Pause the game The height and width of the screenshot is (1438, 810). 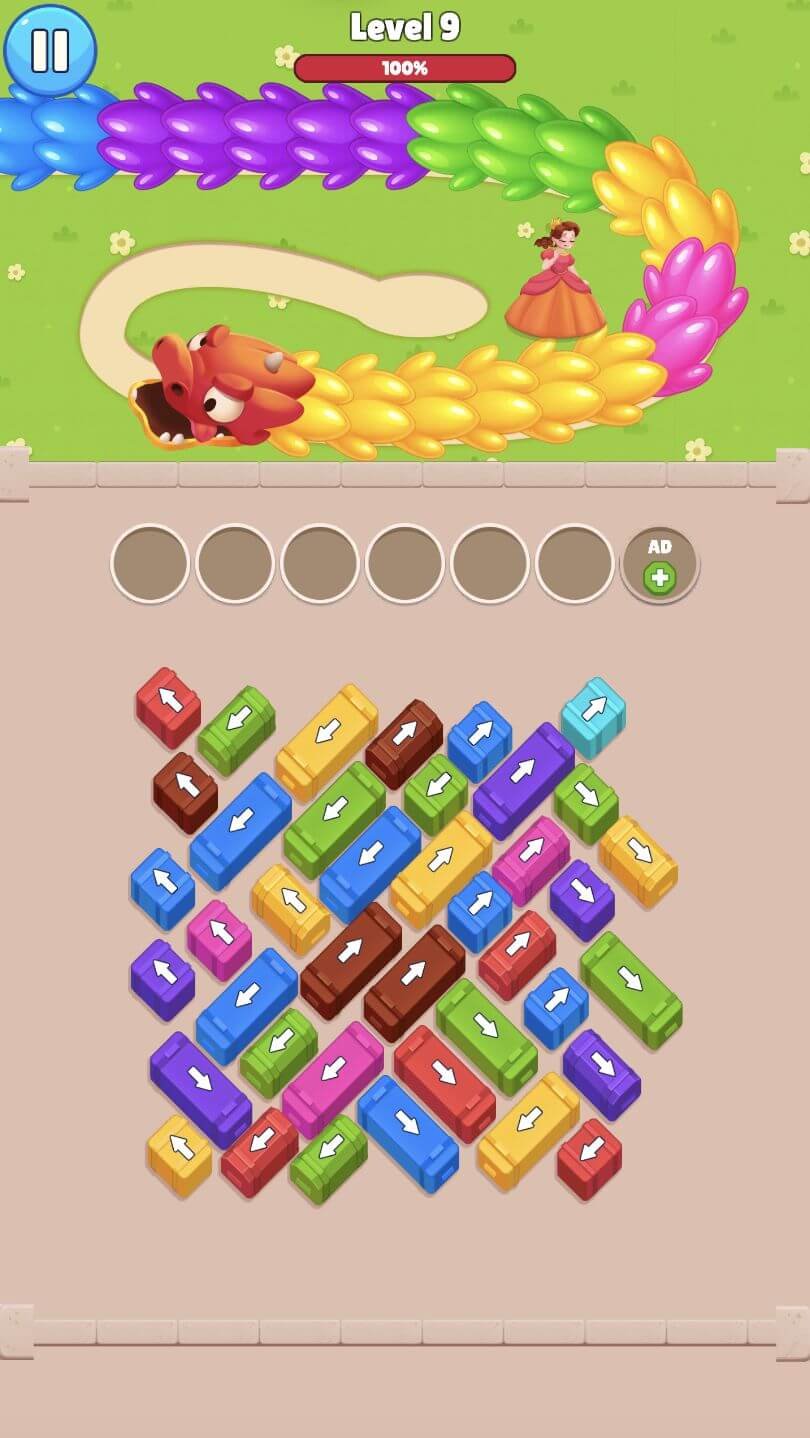(x=50, y=50)
